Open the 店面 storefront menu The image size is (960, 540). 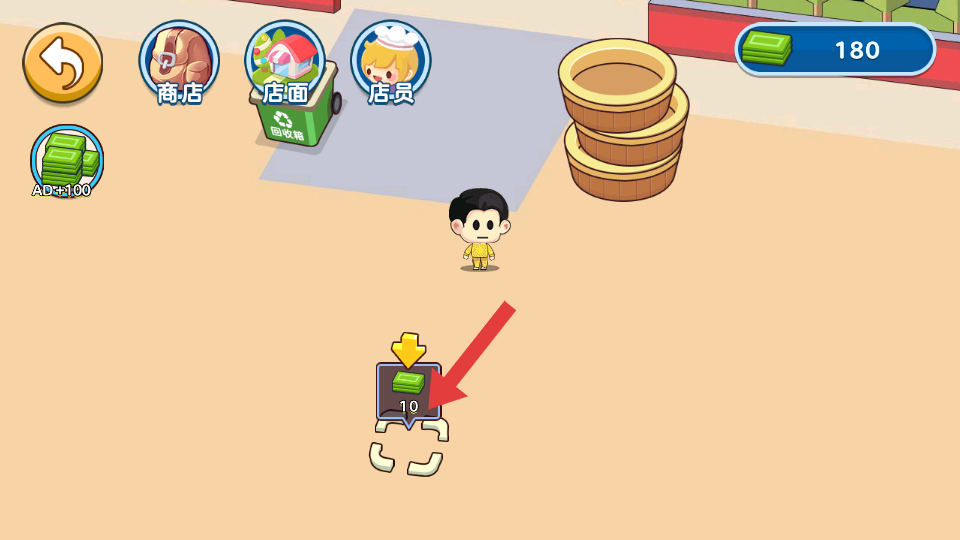coord(285,62)
